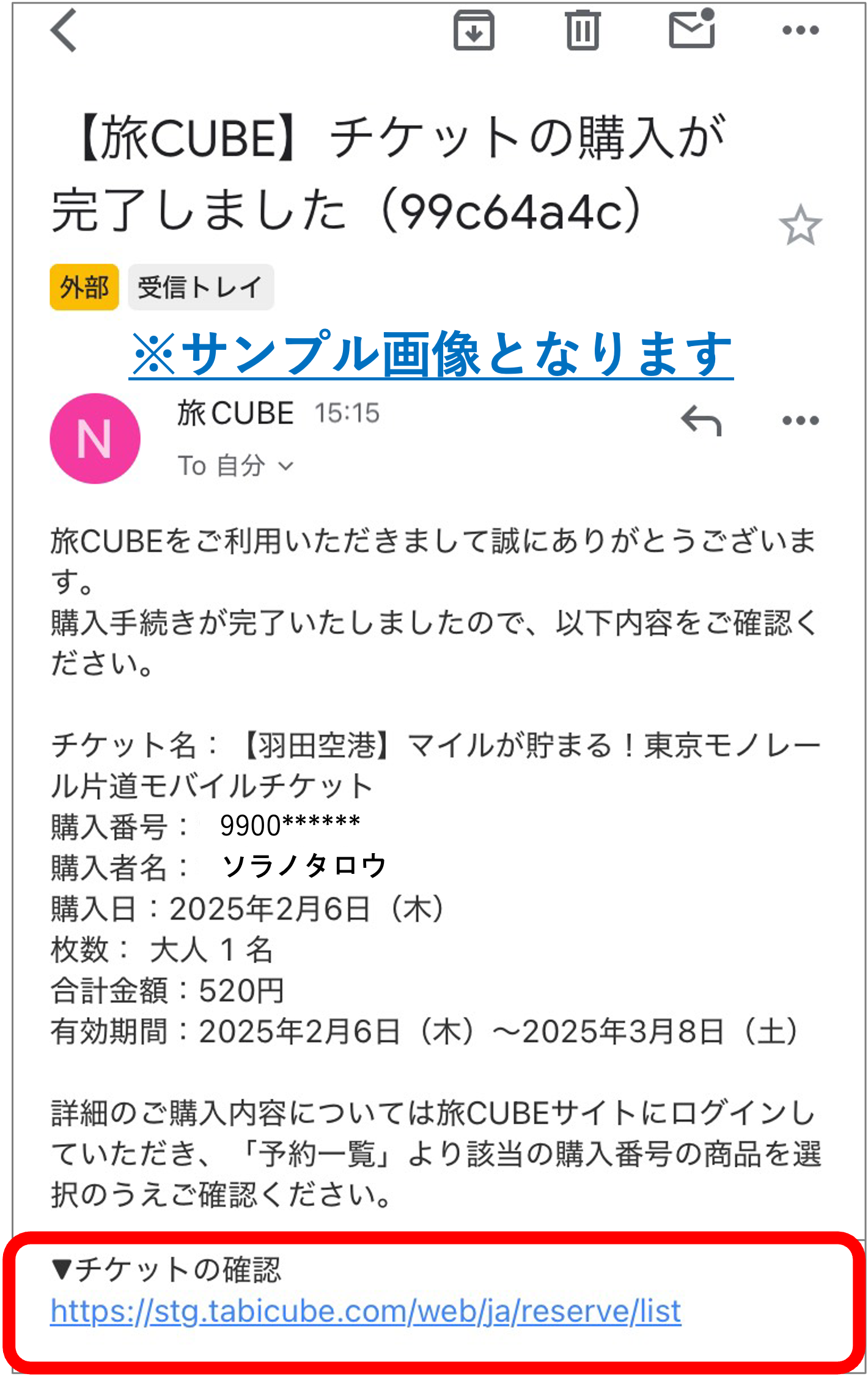Go back to the inbox

(x=64, y=30)
